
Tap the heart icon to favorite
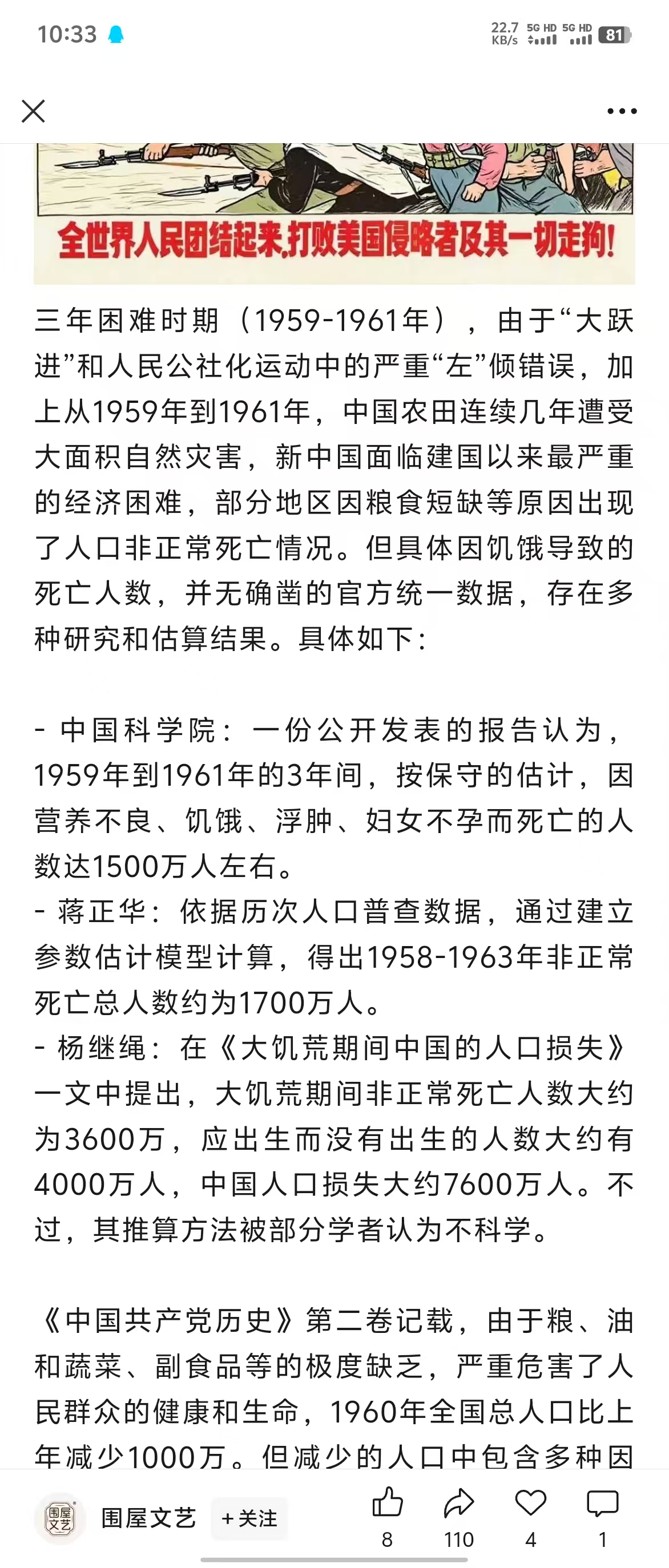[530, 1504]
